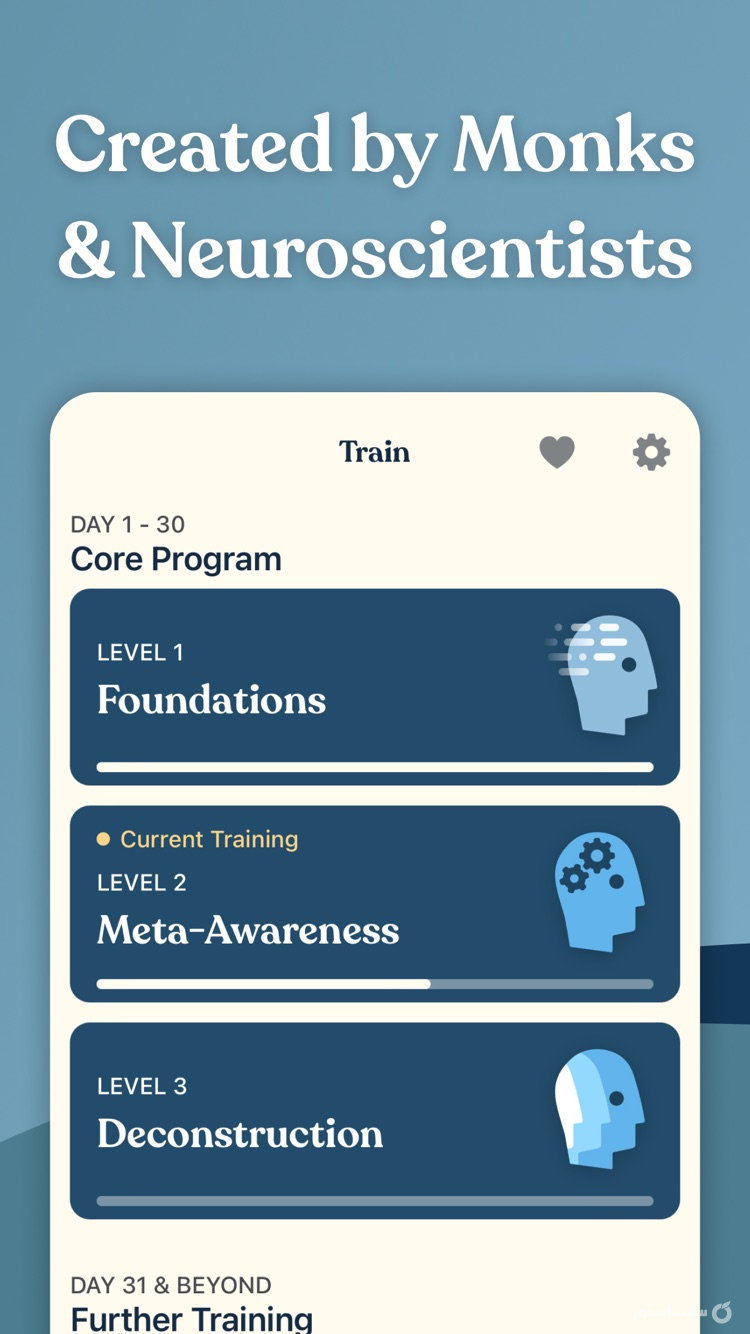Expand the Core Program section header
Image resolution: width=750 pixels, height=1334 pixels.
point(176,559)
